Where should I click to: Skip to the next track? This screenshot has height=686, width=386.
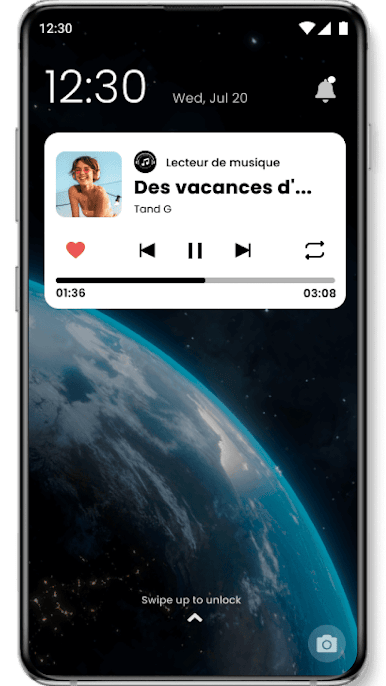(243, 250)
